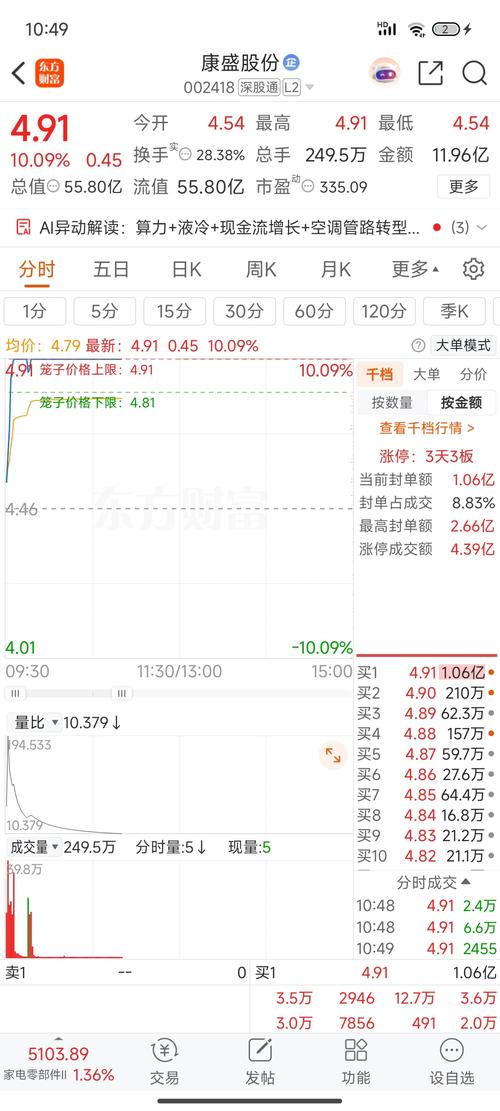The height and width of the screenshot is (1111, 500).
Task: Go back using the top-left arrow
Action: (18, 72)
